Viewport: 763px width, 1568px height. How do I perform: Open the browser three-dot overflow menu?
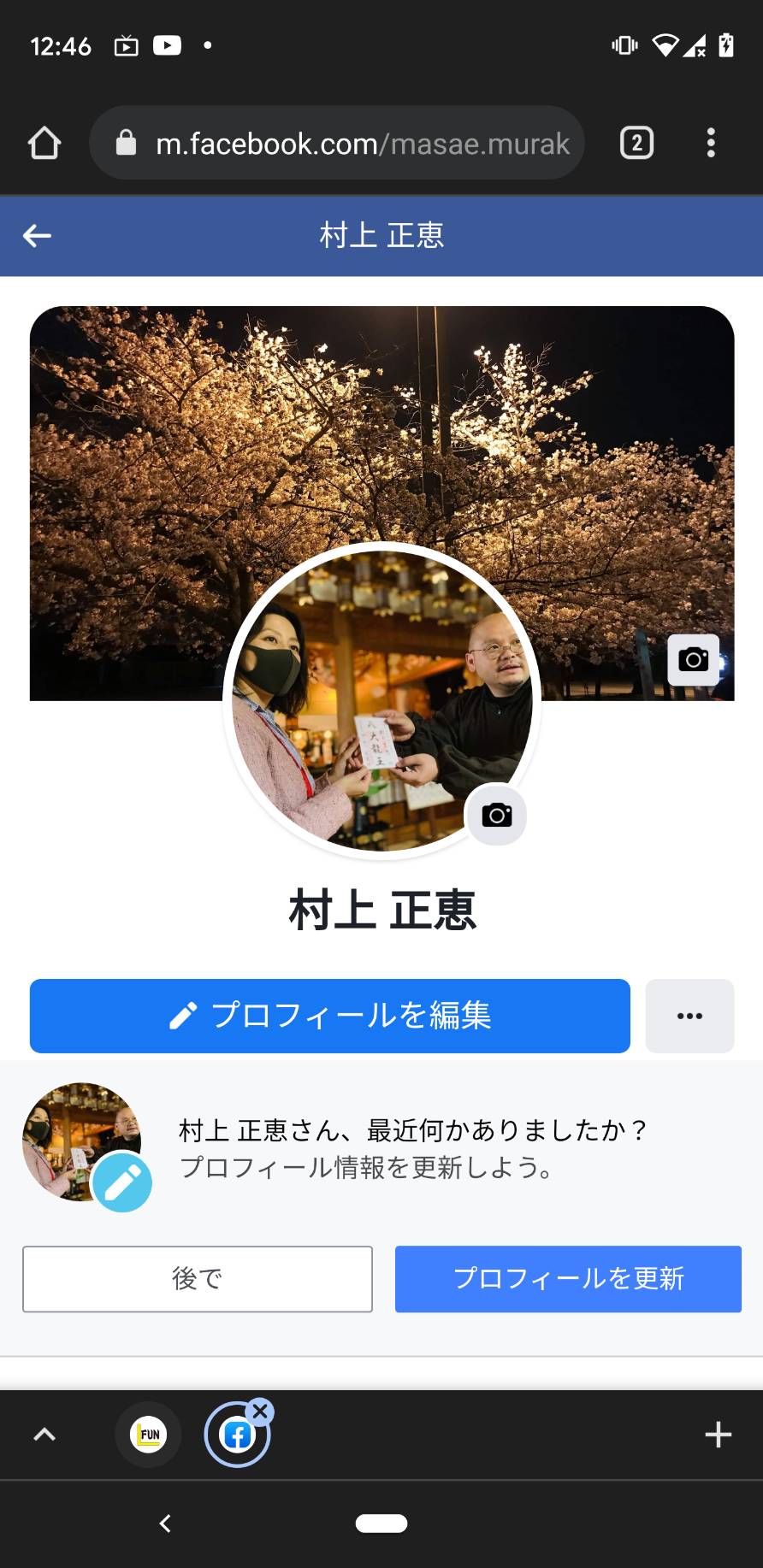coord(711,143)
